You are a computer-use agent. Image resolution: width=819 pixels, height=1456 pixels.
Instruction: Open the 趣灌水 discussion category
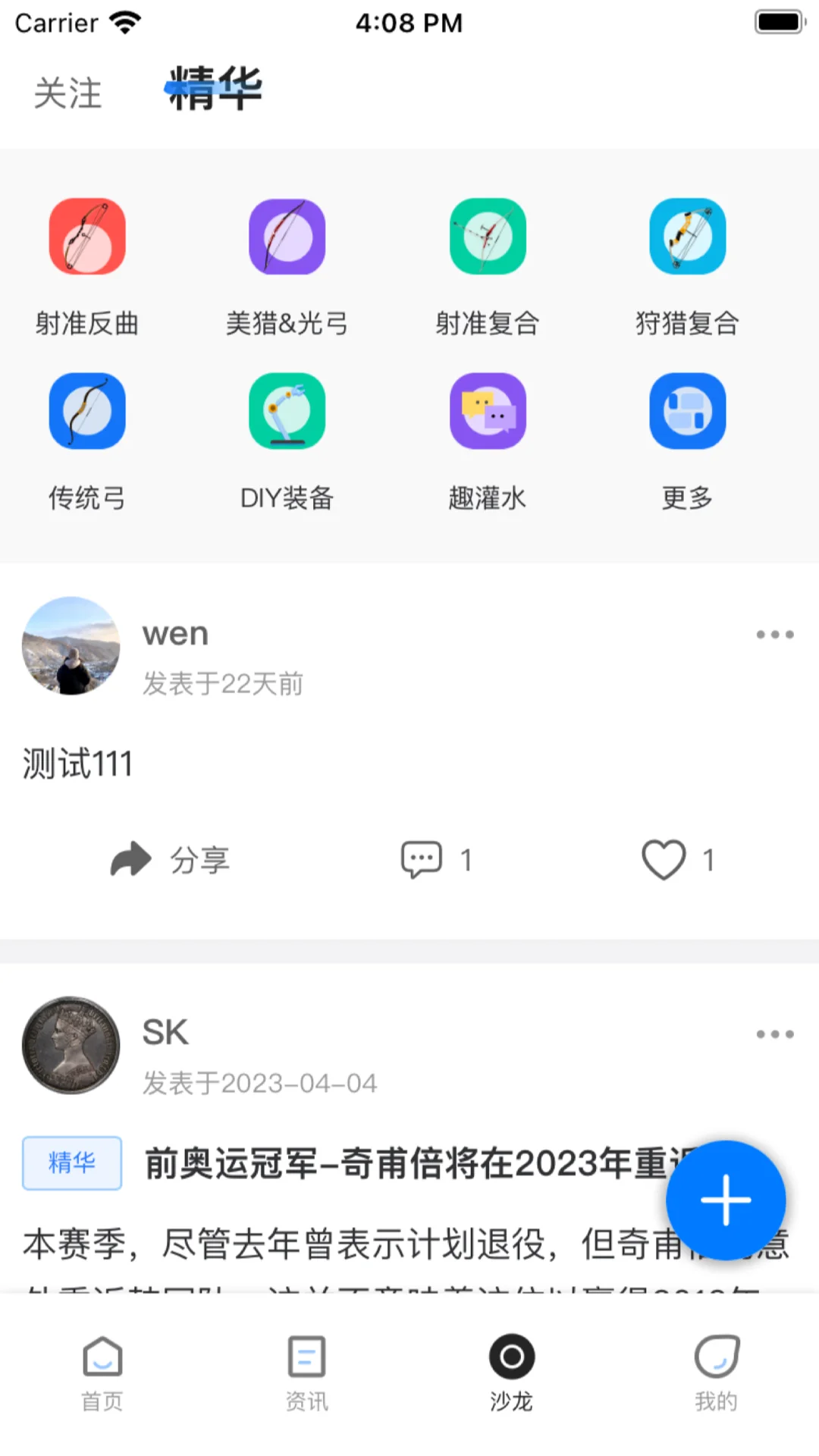[x=487, y=412]
